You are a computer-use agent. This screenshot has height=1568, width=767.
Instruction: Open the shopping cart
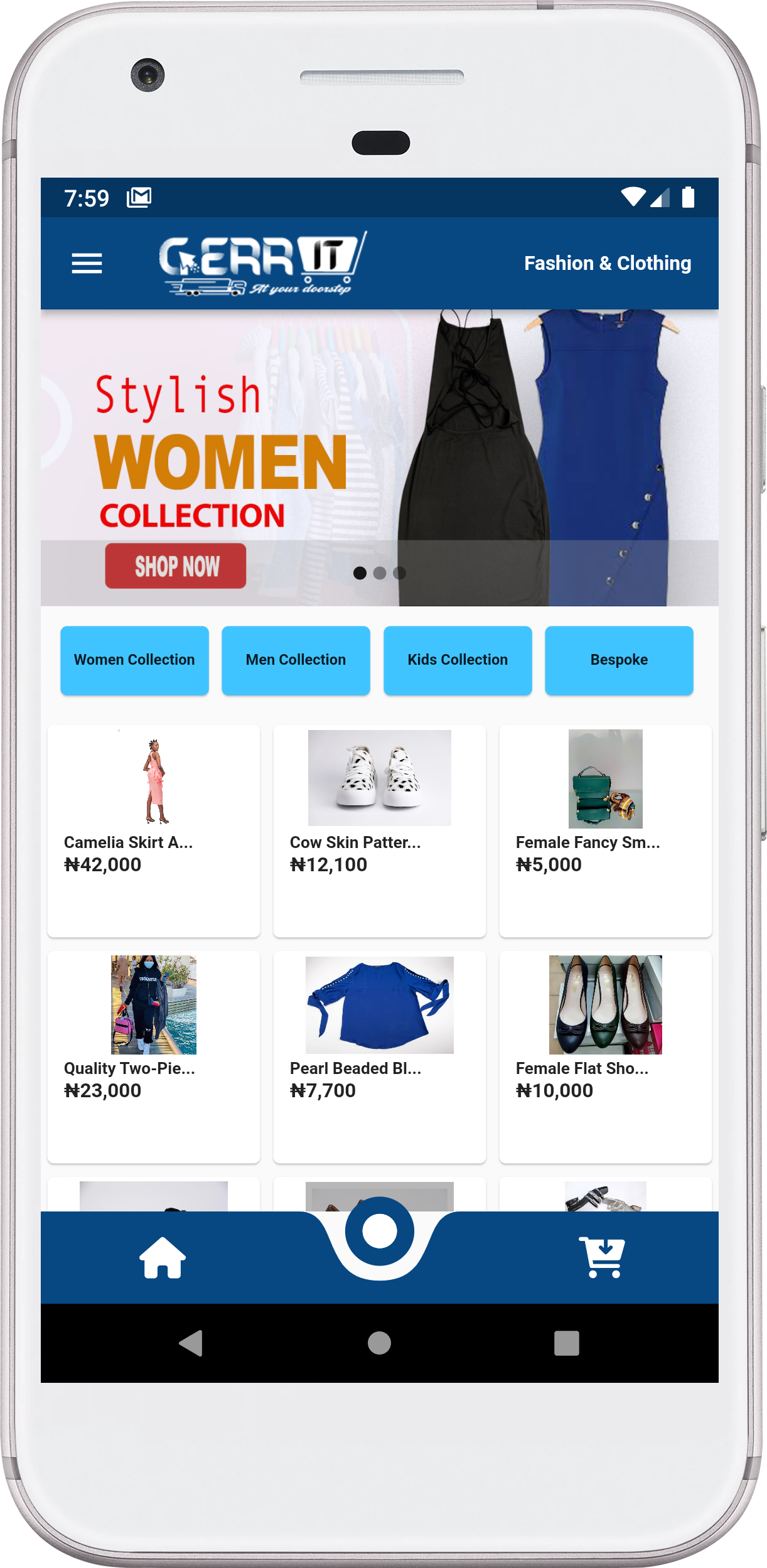click(602, 1257)
